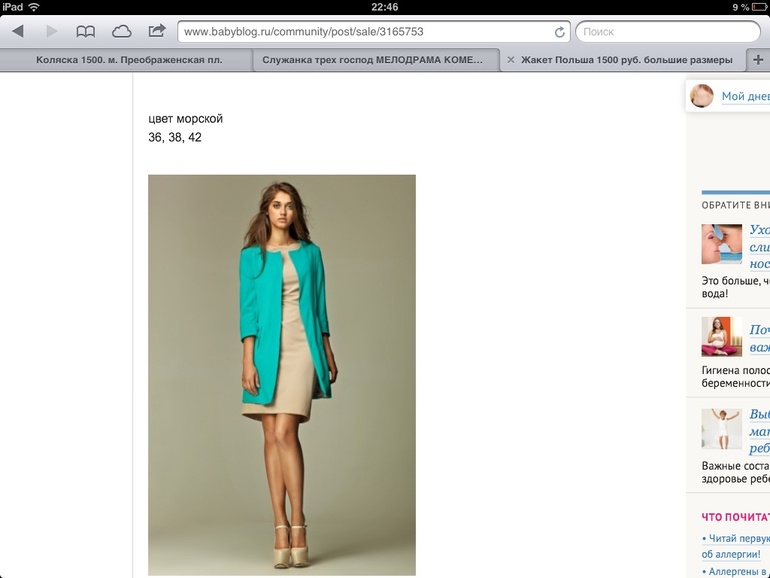Switch to the Коляска 1500 tab
The image size is (770, 578).
point(126,60)
